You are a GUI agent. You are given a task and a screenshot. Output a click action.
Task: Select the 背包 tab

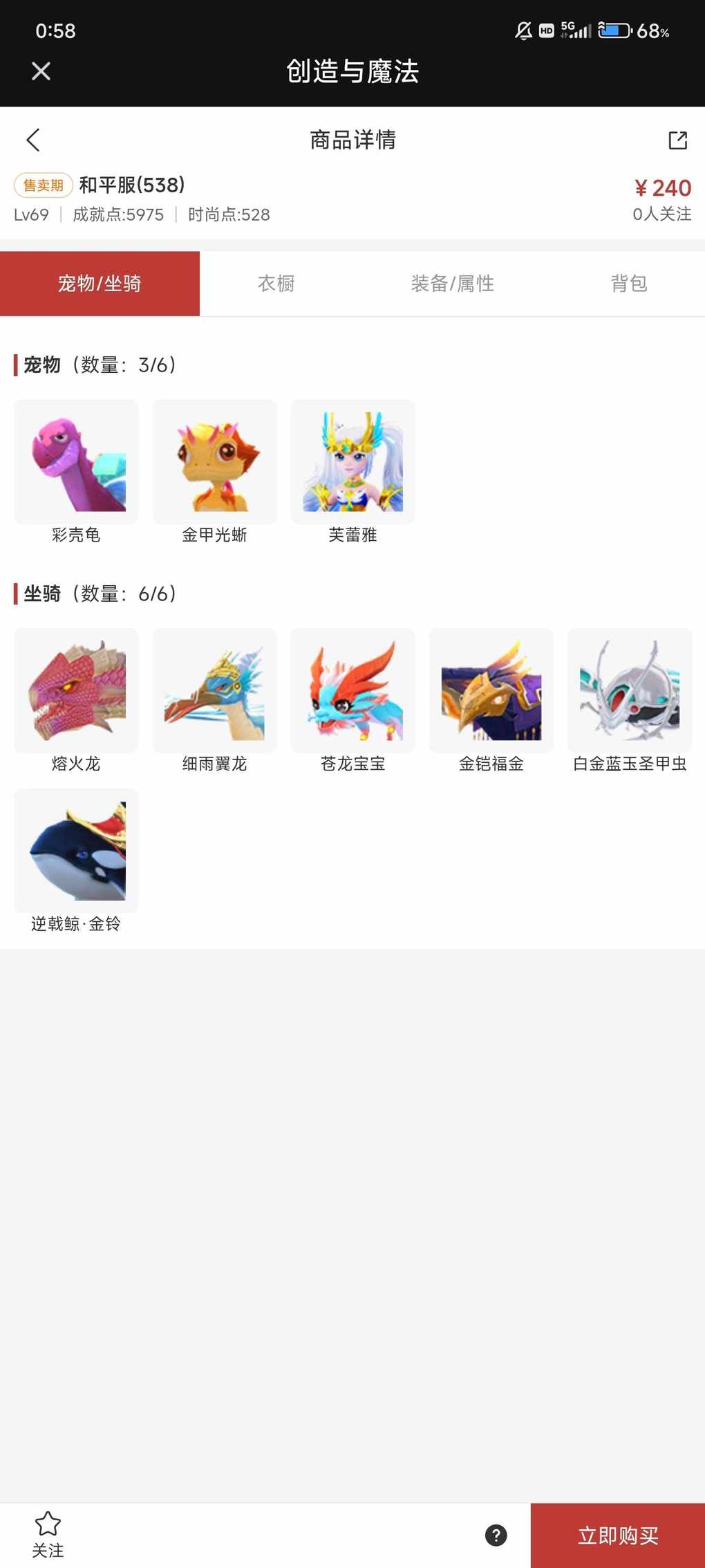click(x=628, y=284)
